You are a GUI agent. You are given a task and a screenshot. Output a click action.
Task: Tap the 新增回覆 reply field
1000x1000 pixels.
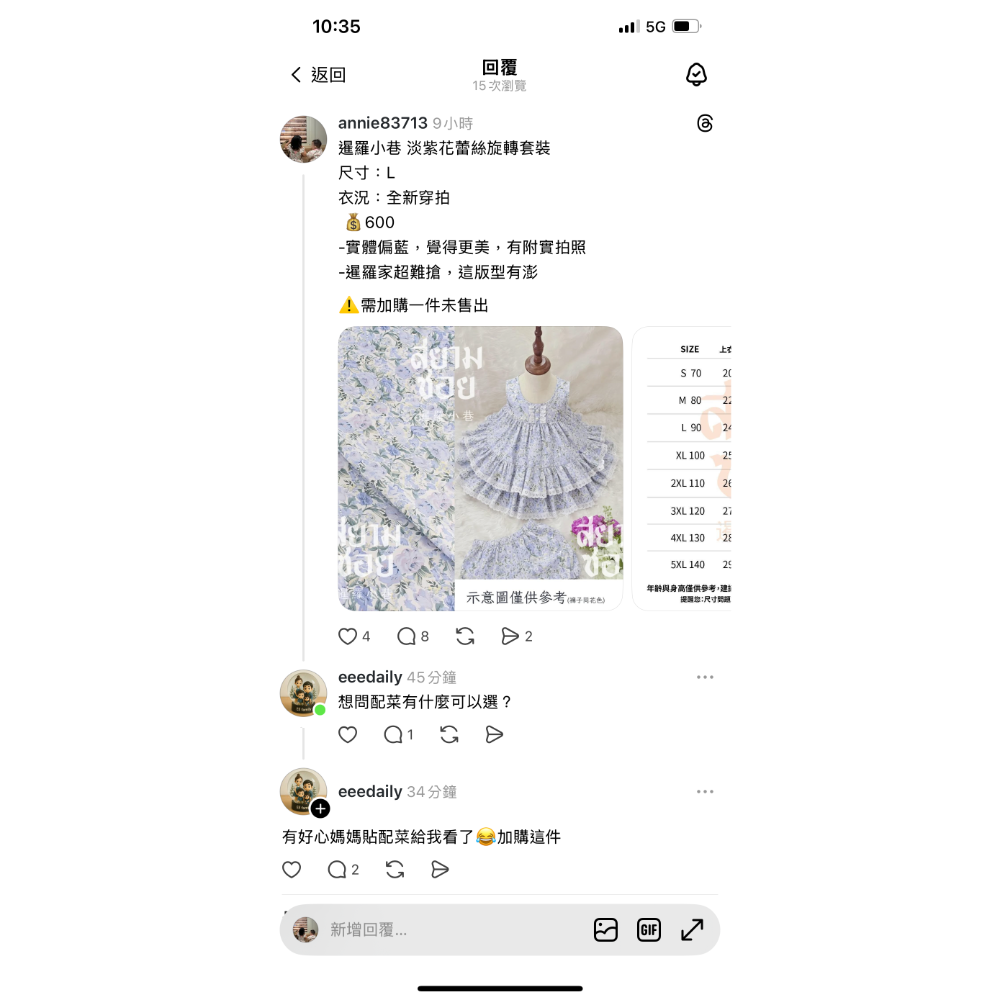pyautogui.click(x=450, y=930)
